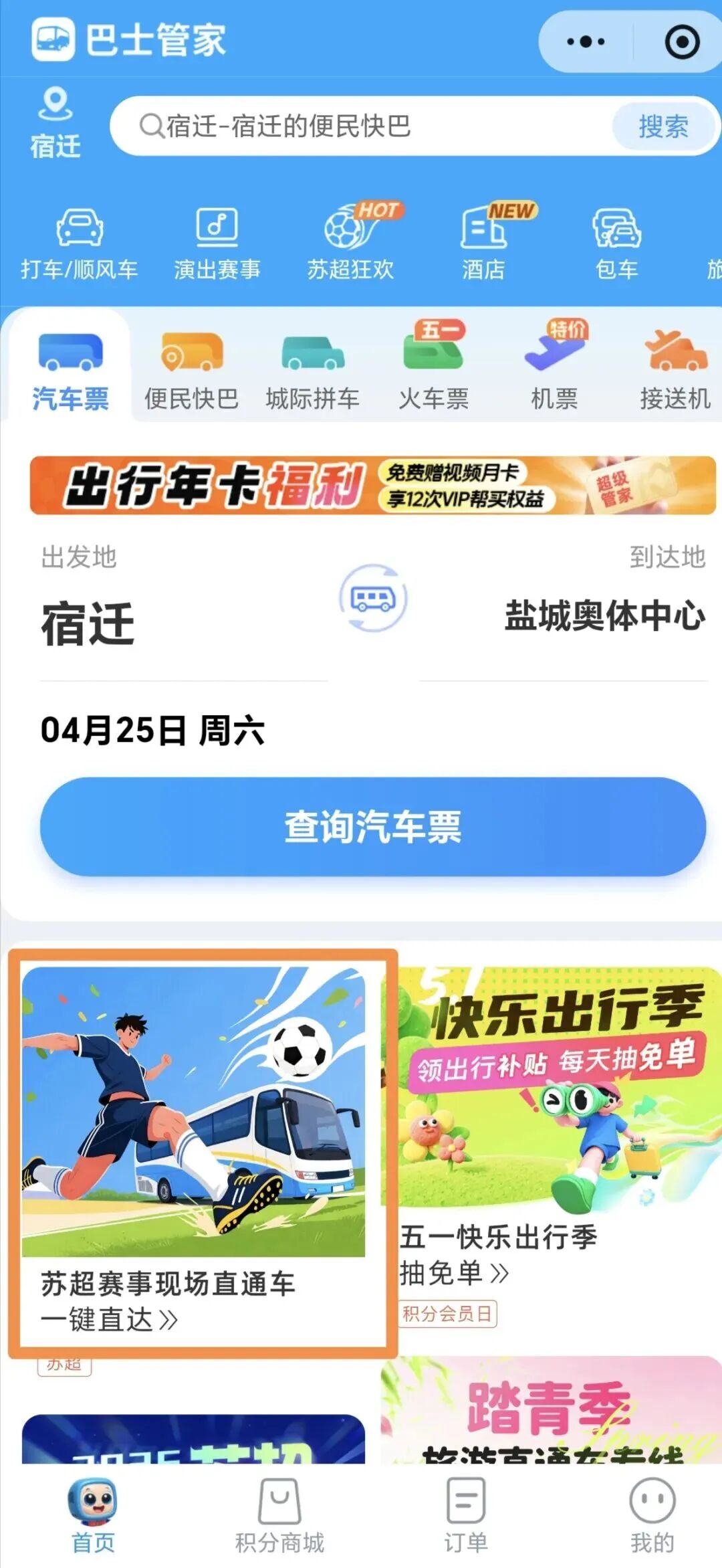Change destination 盐城奥体中心
722x1568 pixels.
coord(604,615)
